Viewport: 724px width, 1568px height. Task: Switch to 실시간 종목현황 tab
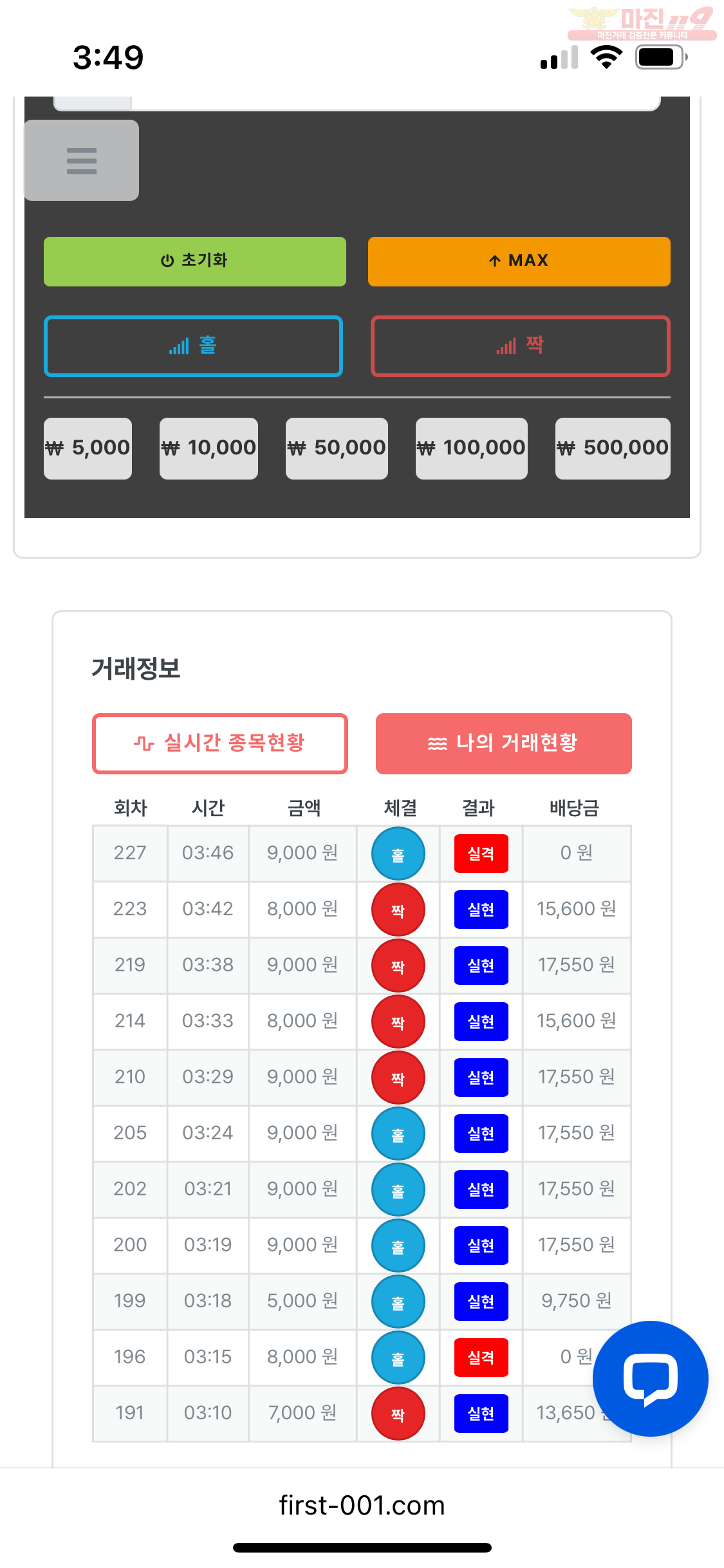220,743
